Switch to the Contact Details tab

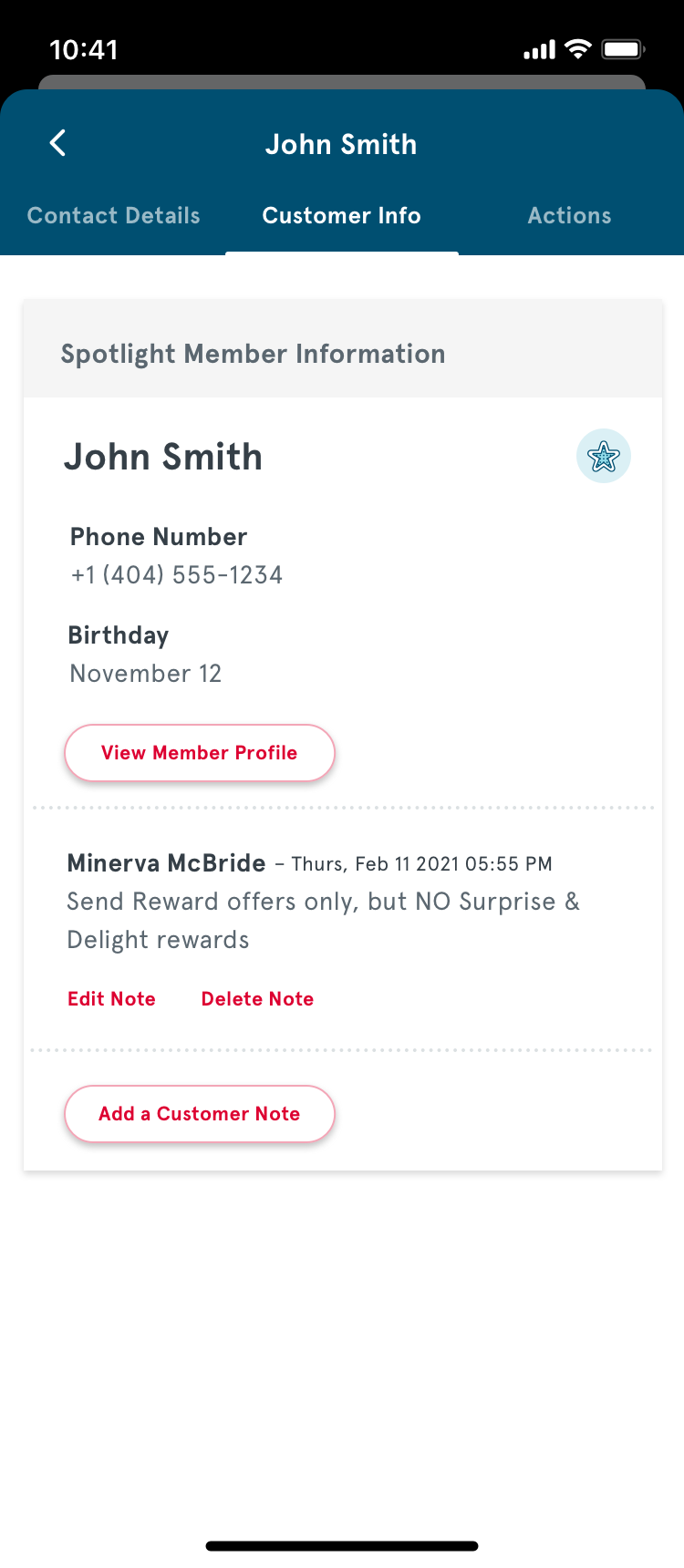pyautogui.click(x=114, y=216)
